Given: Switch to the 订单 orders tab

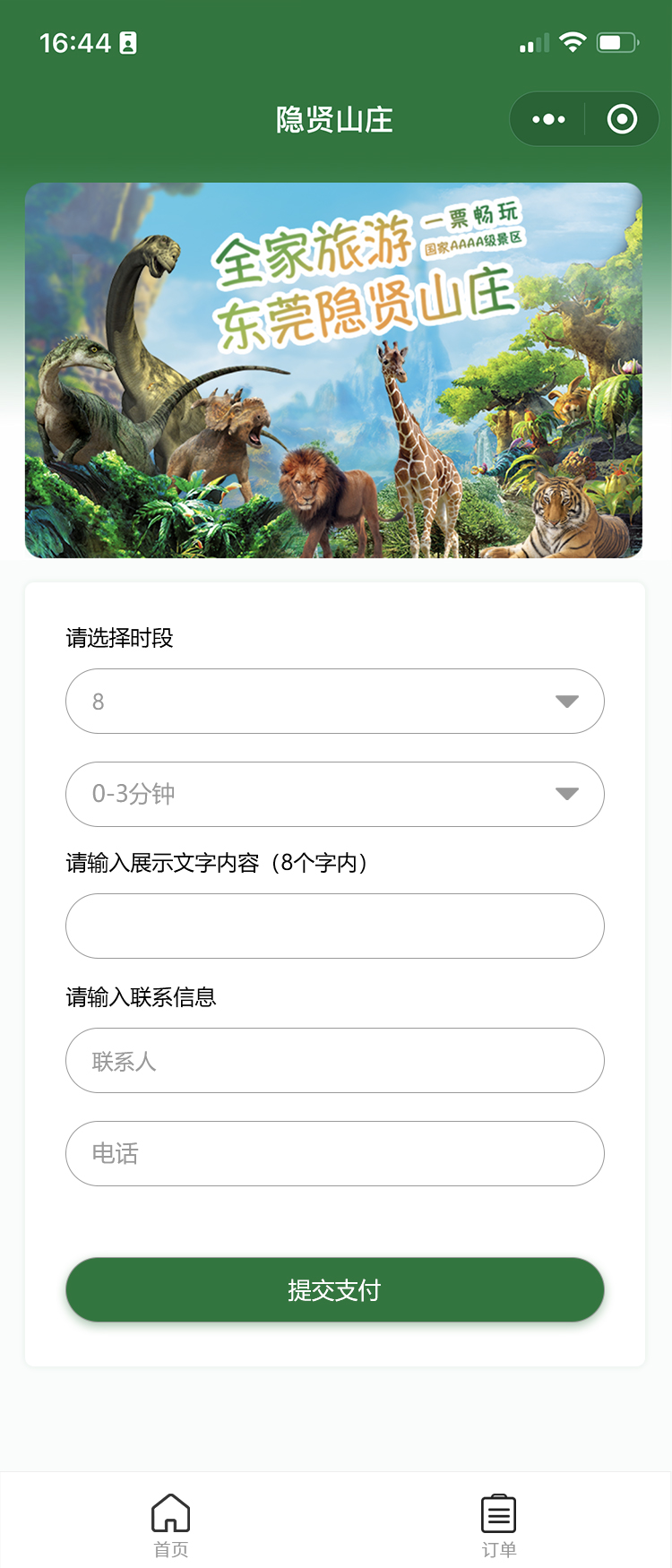Looking at the screenshot, I should pyautogui.click(x=499, y=1525).
